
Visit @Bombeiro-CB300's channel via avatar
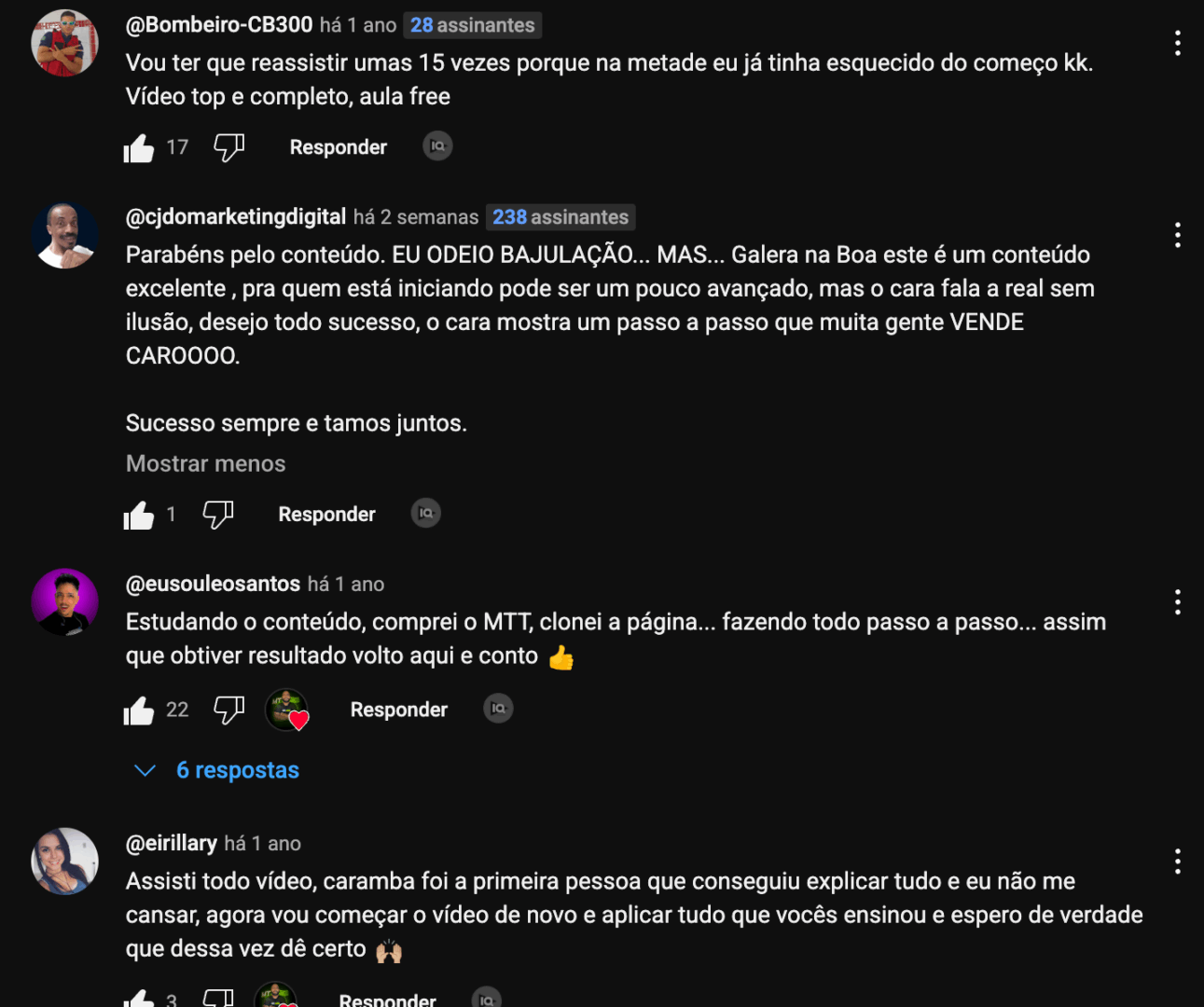(x=64, y=43)
